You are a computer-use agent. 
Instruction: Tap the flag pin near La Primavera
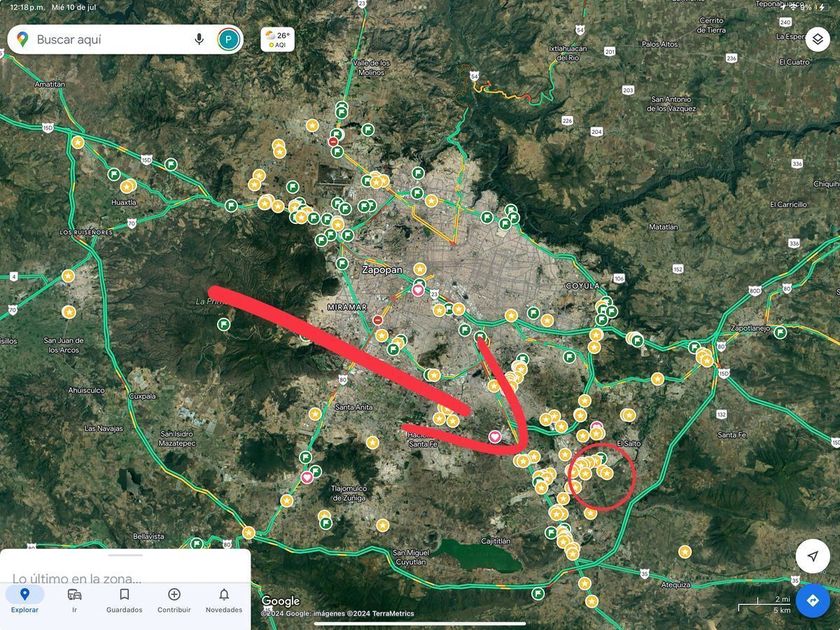click(x=224, y=324)
